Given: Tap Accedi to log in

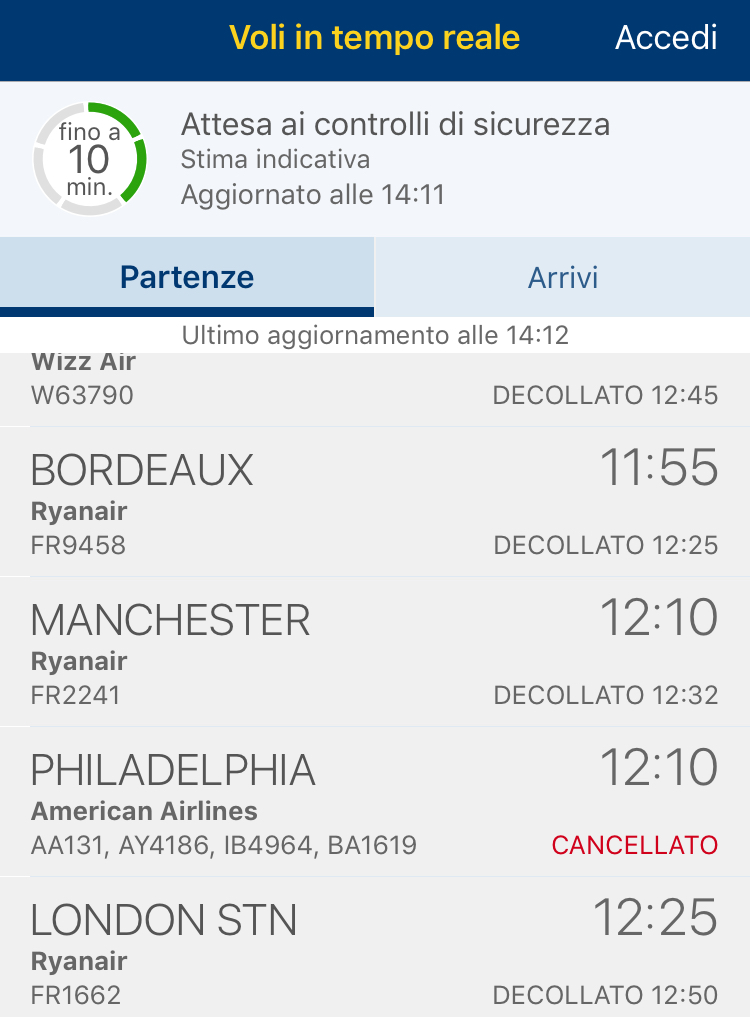Looking at the screenshot, I should (x=666, y=38).
